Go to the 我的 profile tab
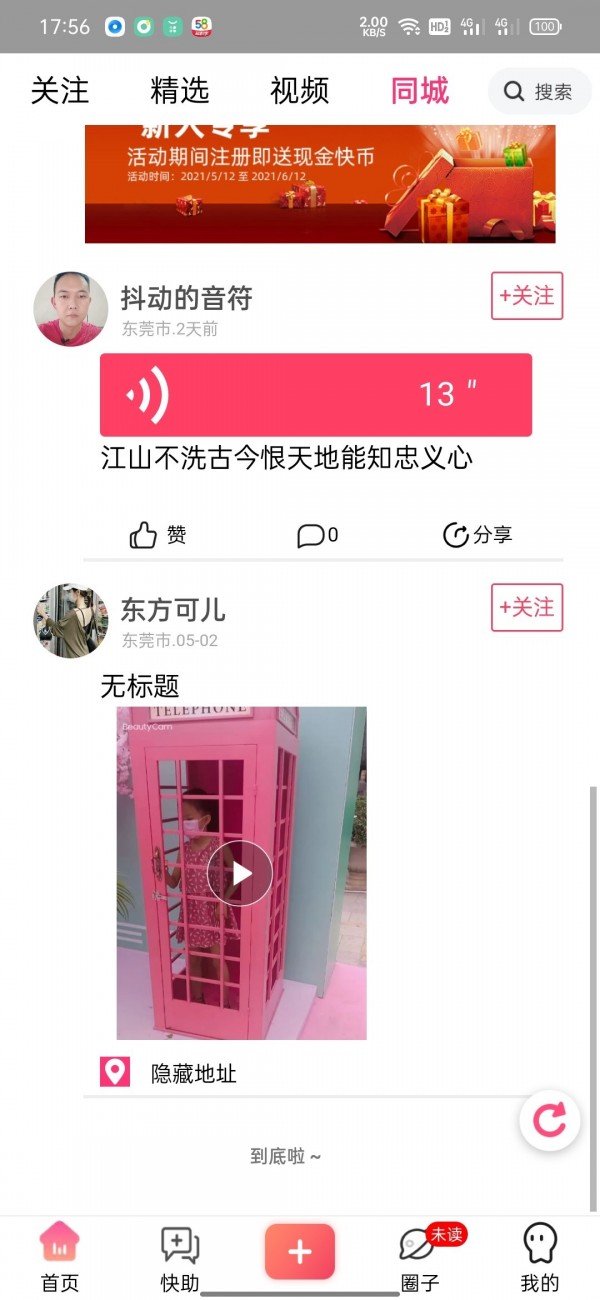The width and height of the screenshot is (600, 1300). coord(540,1258)
